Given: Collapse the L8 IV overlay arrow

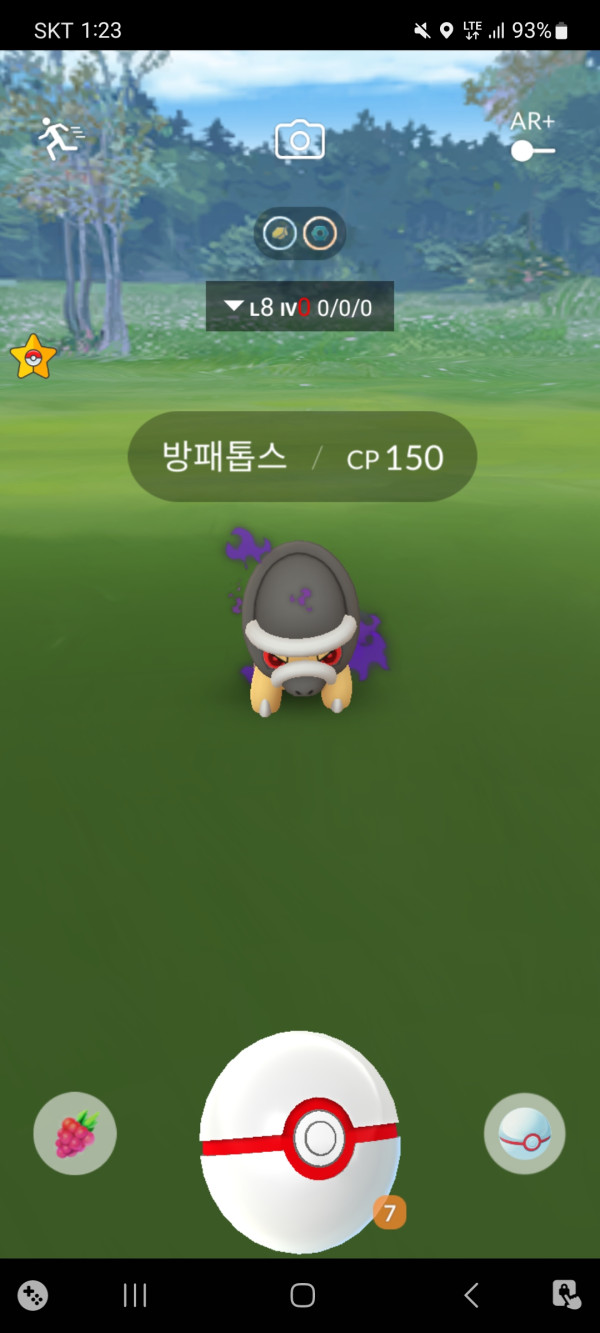Looking at the screenshot, I should (x=234, y=306).
